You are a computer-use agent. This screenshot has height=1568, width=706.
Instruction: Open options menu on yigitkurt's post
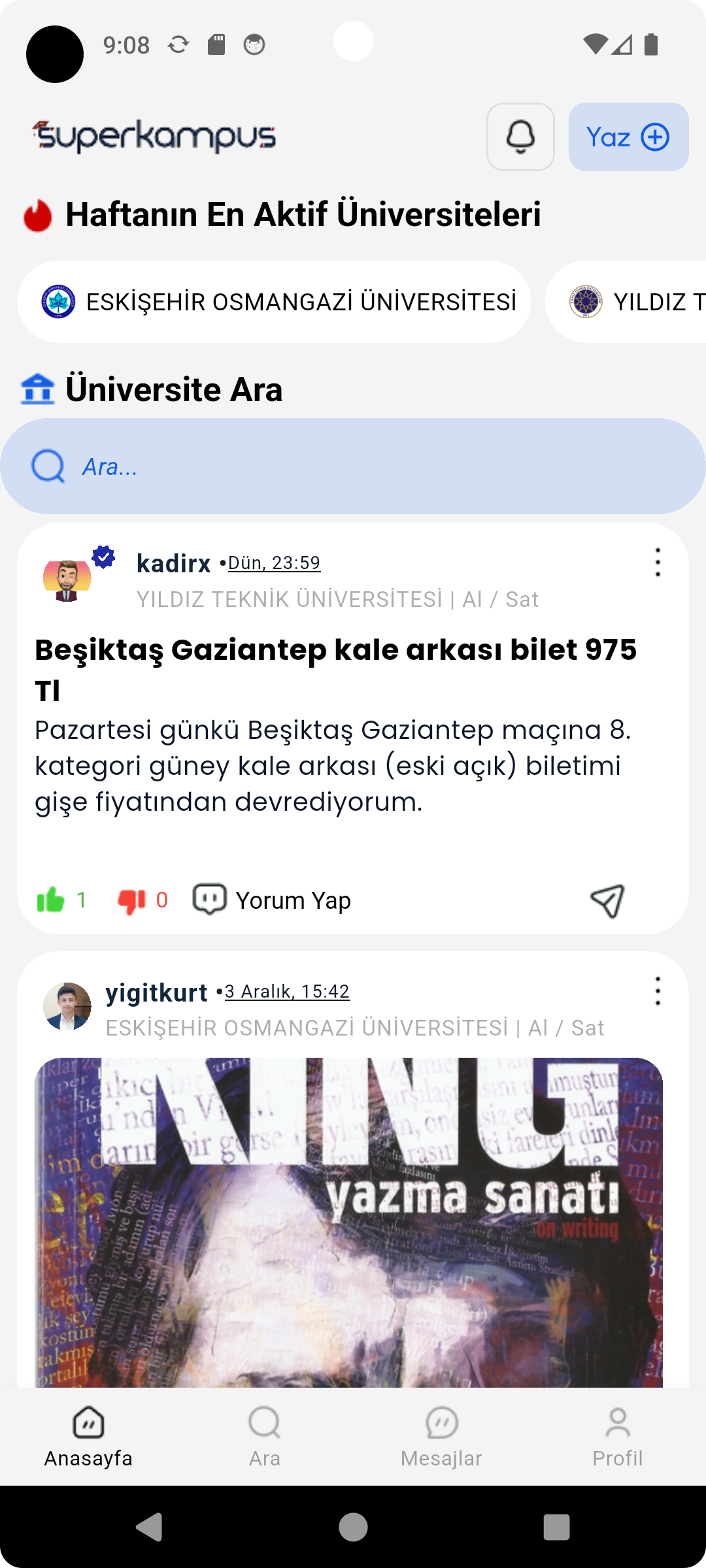coord(657,992)
